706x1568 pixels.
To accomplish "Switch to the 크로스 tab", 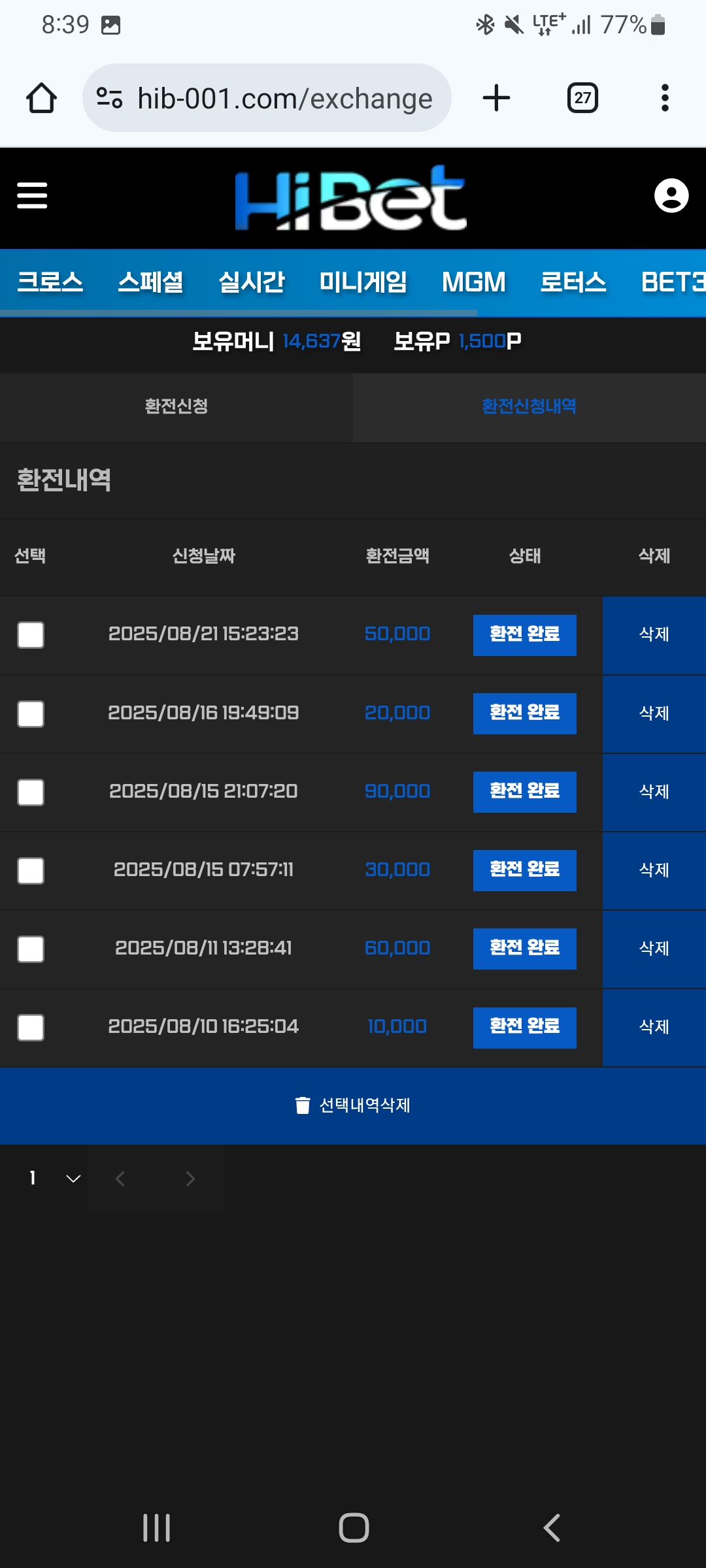I will [50, 282].
